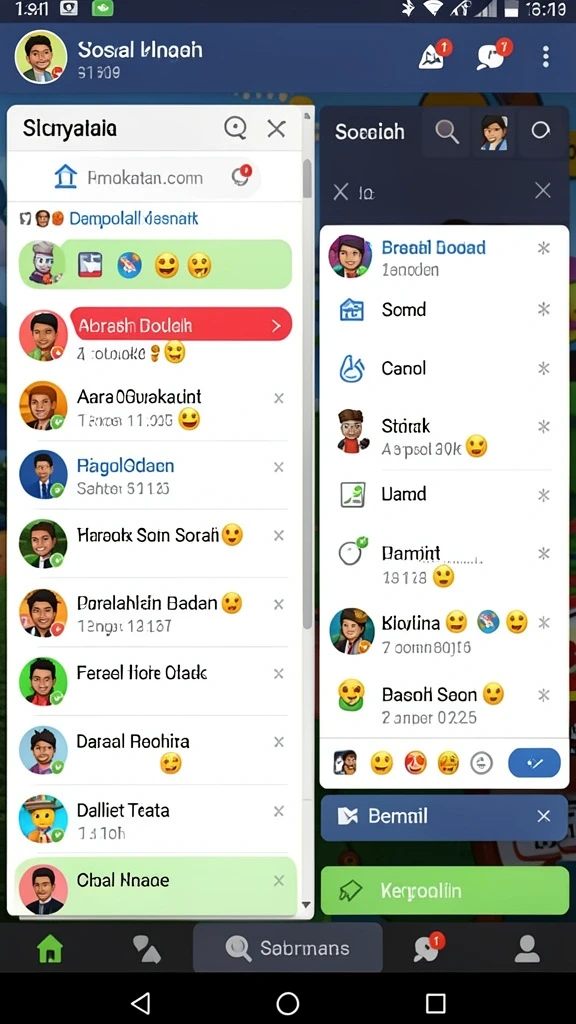This screenshot has width=576, height=1024.
Task: Close the Slanyalaia panel
Action: tap(277, 129)
